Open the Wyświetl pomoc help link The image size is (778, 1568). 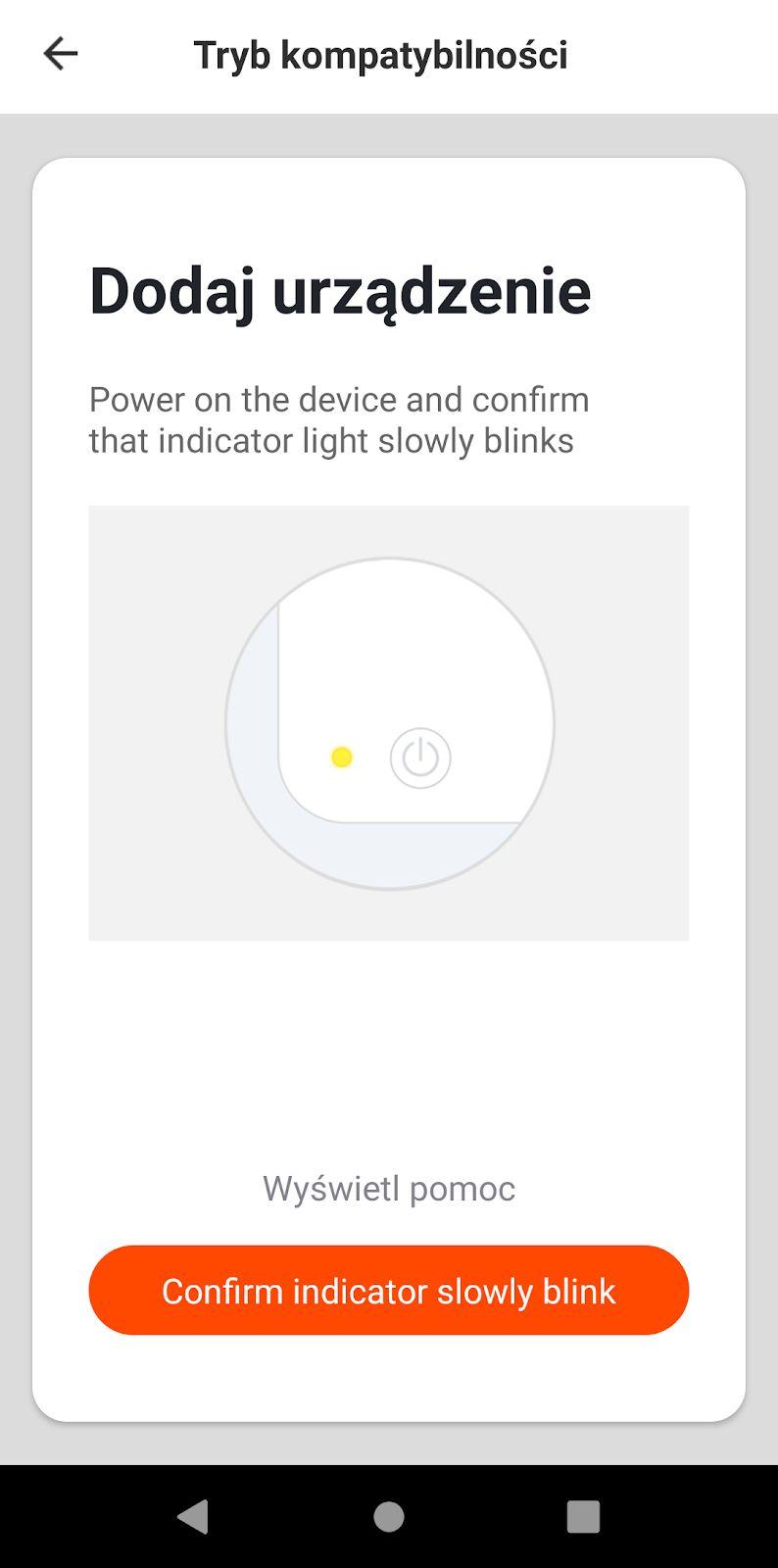[389, 1189]
